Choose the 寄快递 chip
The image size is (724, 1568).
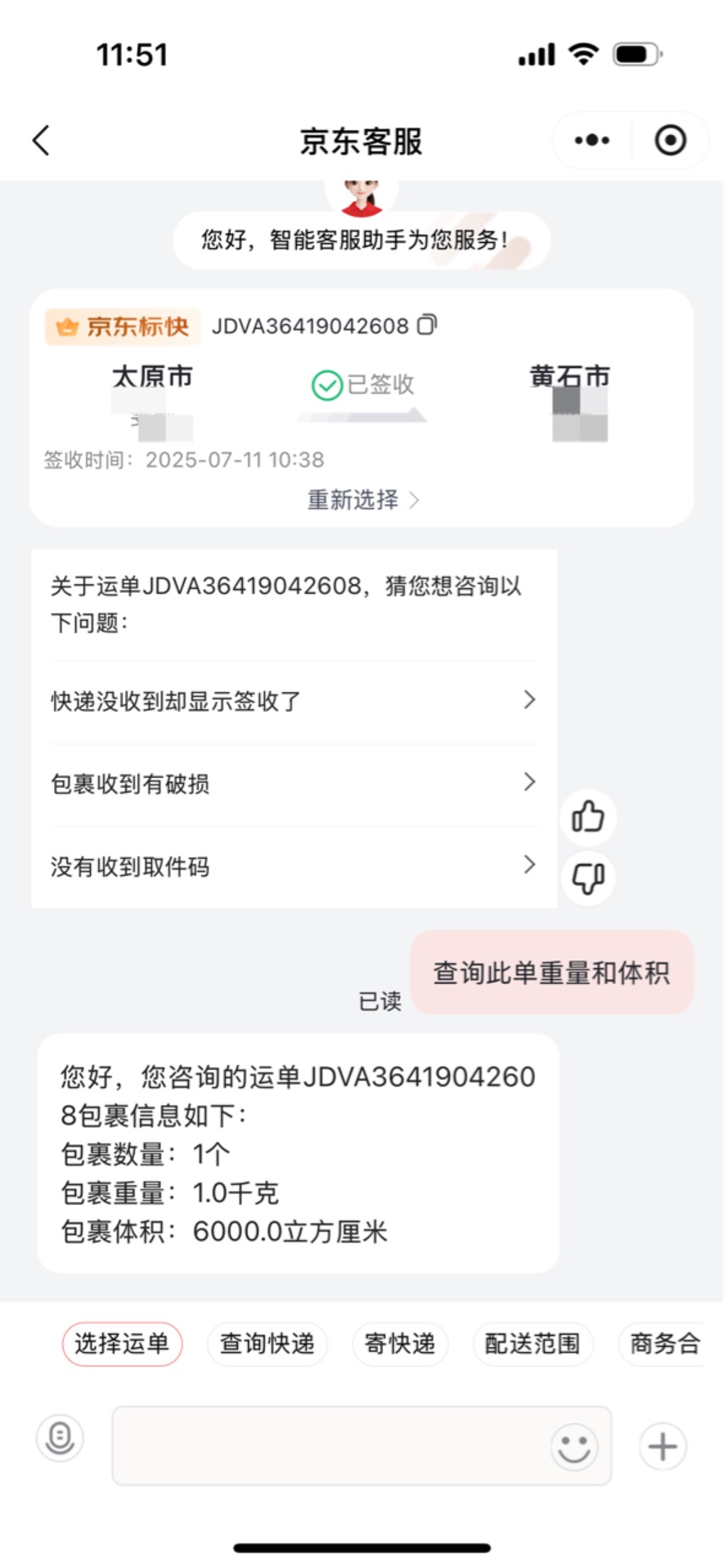(399, 1344)
